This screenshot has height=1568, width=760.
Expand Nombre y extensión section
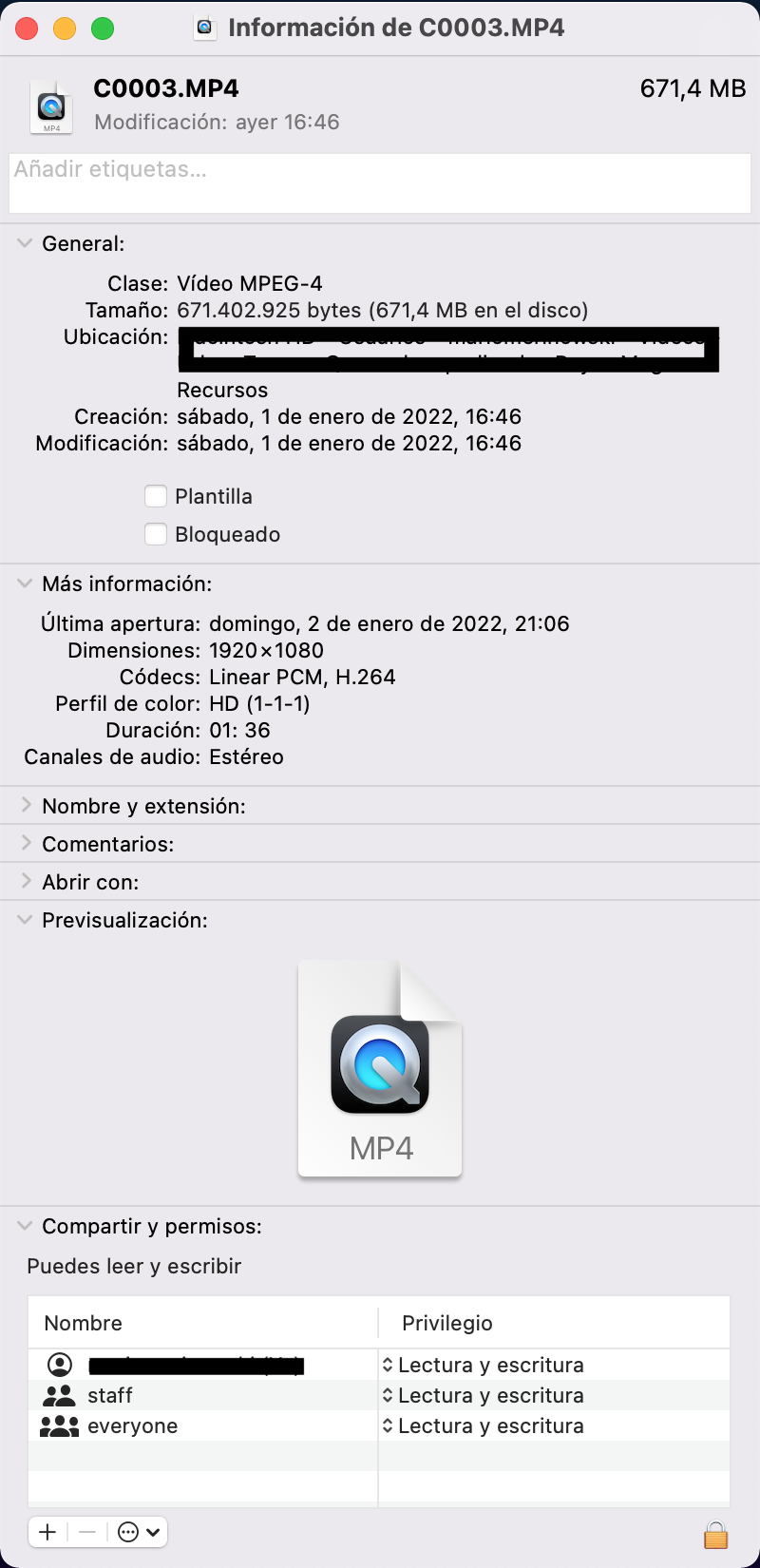pos(26,806)
